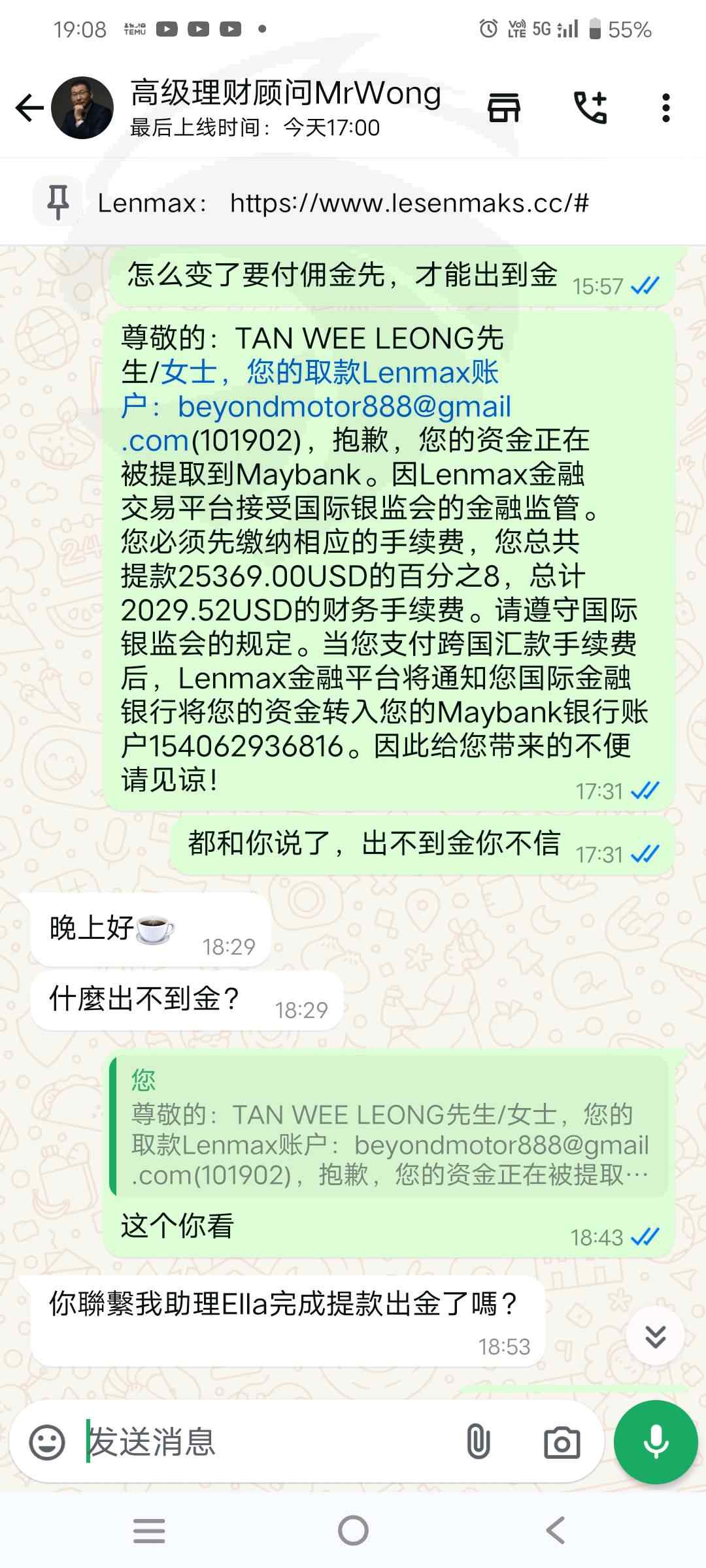This screenshot has width=706, height=1568.
Task: Go back from the MrWong chat
Action: (x=30, y=108)
